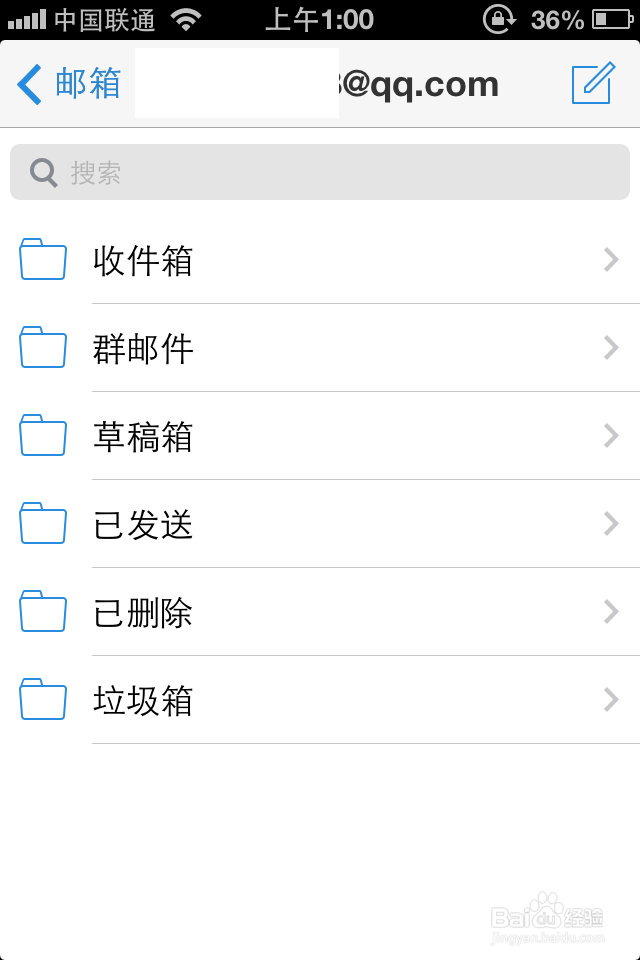Open the 已删除 deleted folder
The image size is (640, 960).
[320, 613]
